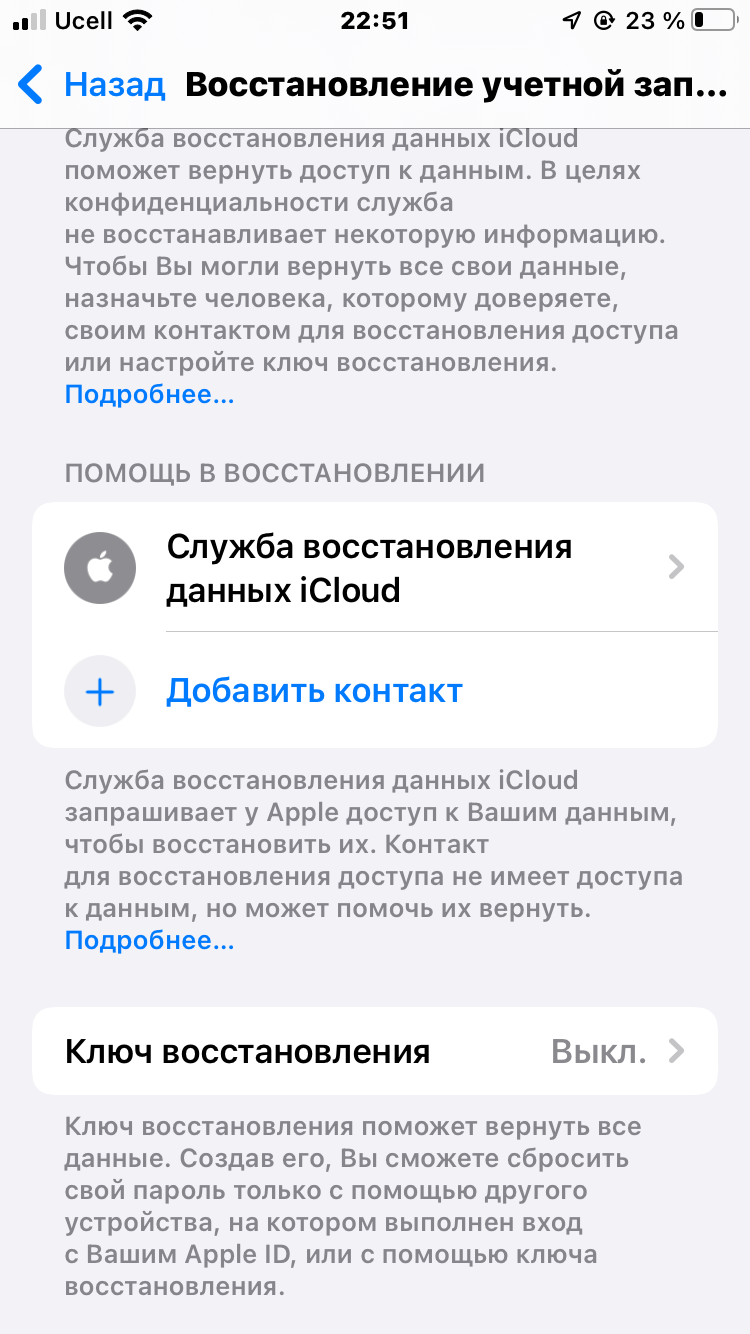The width and height of the screenshot is (750, 1334).
Task: Tap the plus icon next to Добавить контакт
Action: tap(100, 691)
